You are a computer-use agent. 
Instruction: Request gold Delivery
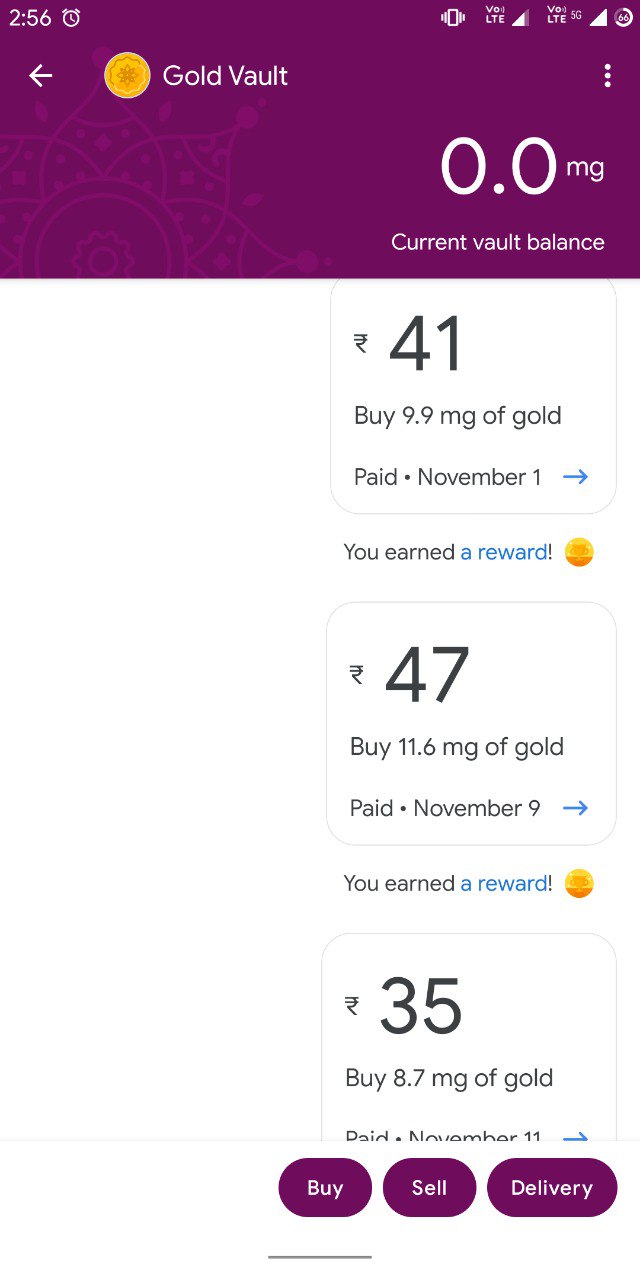pyautogui.click(x=552, y=1188)
